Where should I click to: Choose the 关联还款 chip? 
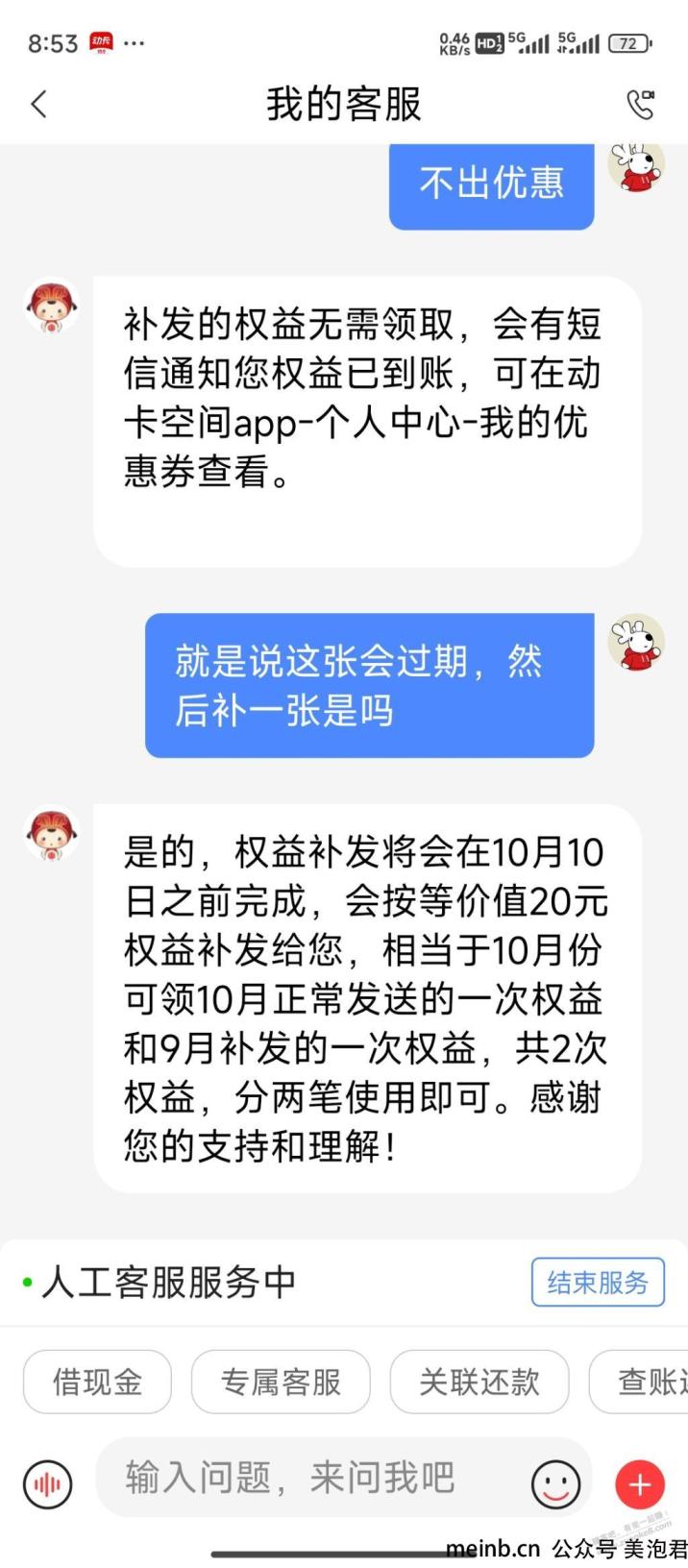pyautogui.click(x=479, y=1382)
